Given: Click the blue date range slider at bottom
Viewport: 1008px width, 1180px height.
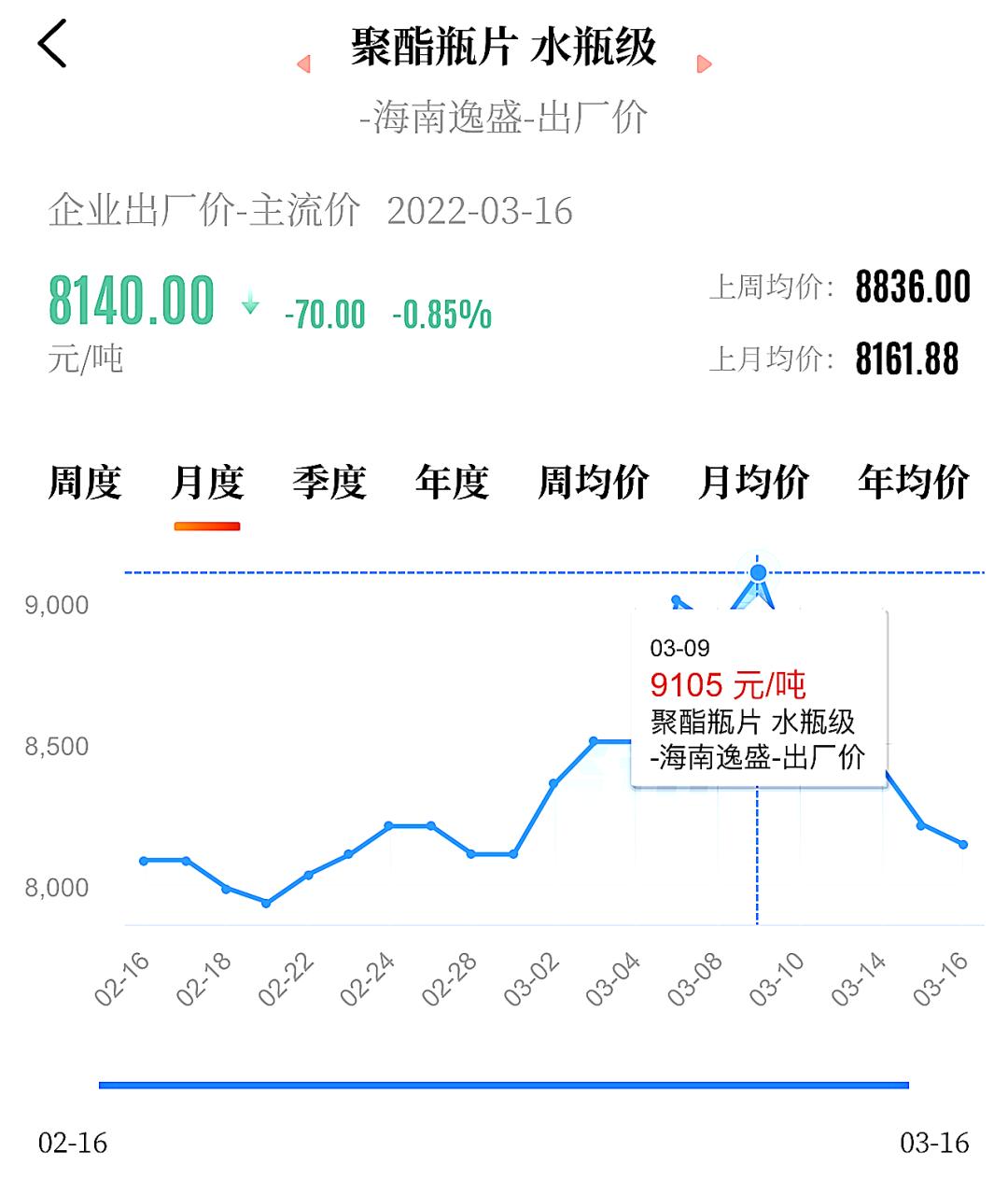Looking at the screenshot, I should pos(504,1085).
